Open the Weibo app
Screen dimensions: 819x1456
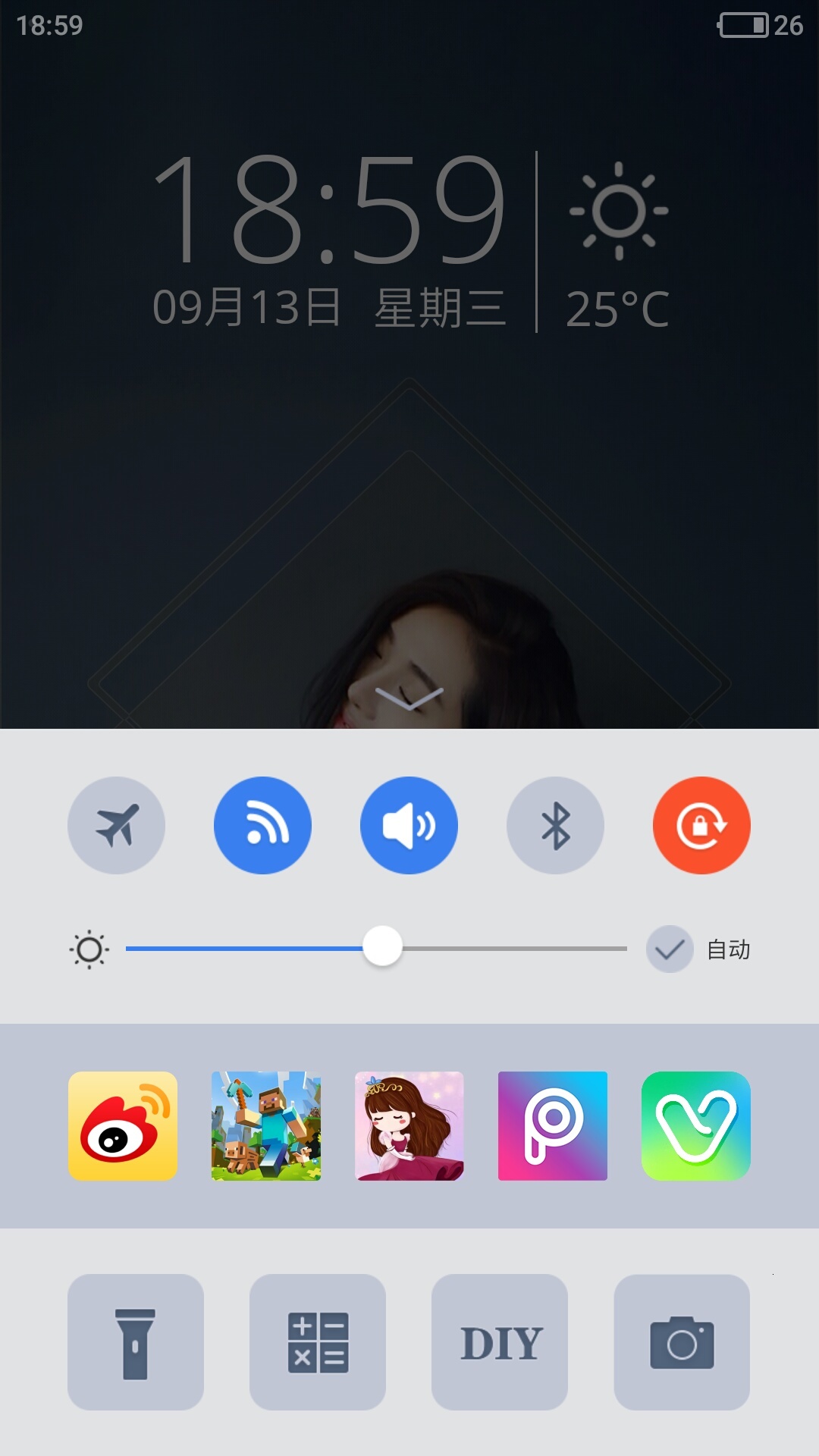[122, 1126]
